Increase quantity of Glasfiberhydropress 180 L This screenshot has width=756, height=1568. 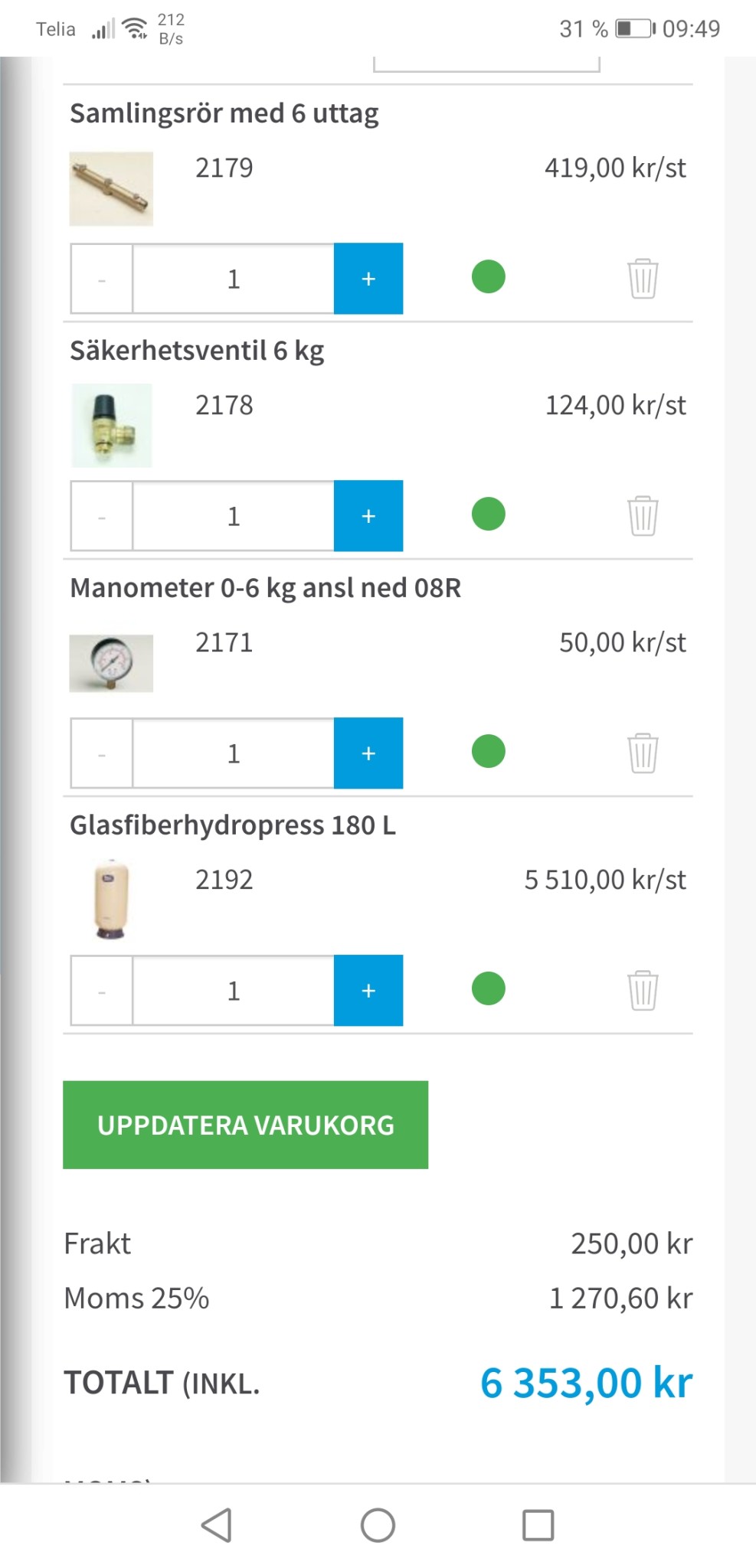[368, 991]
